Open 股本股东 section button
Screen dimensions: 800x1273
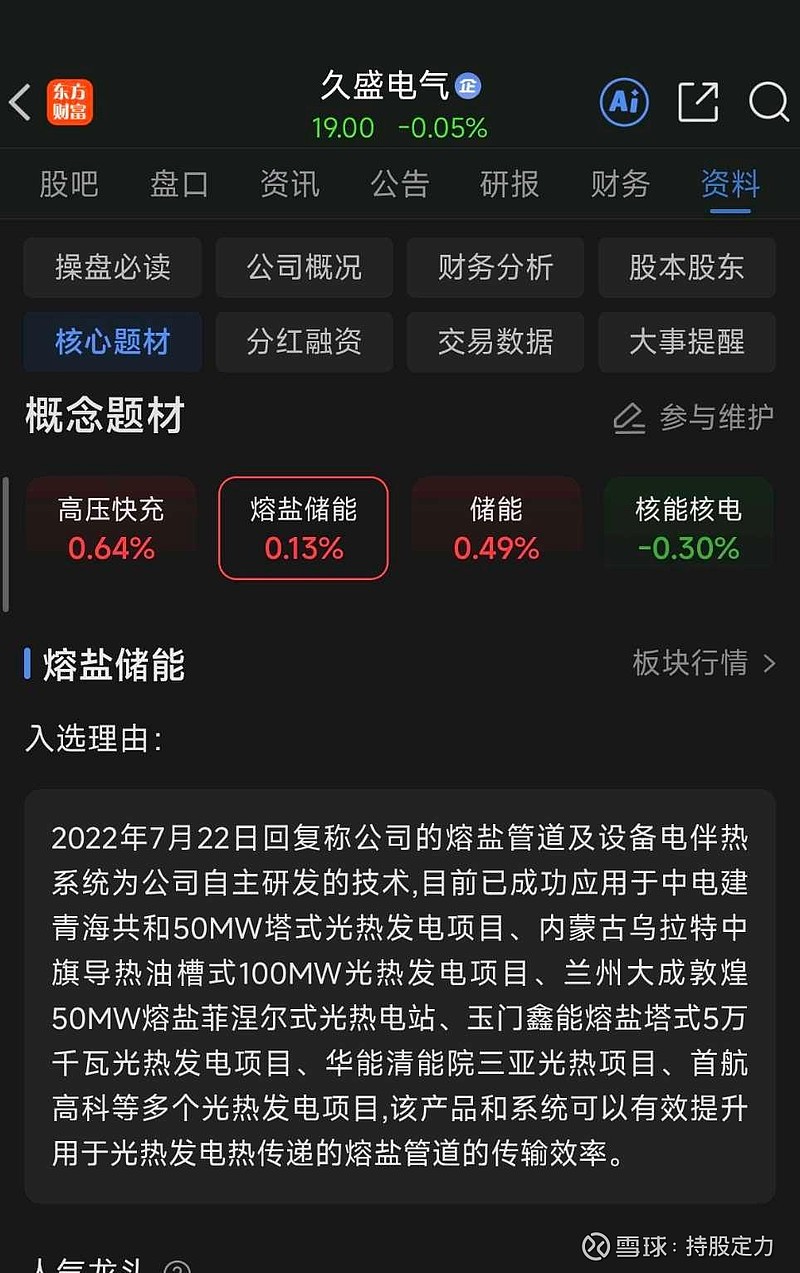pyautogui.click(x=687, y=267)
